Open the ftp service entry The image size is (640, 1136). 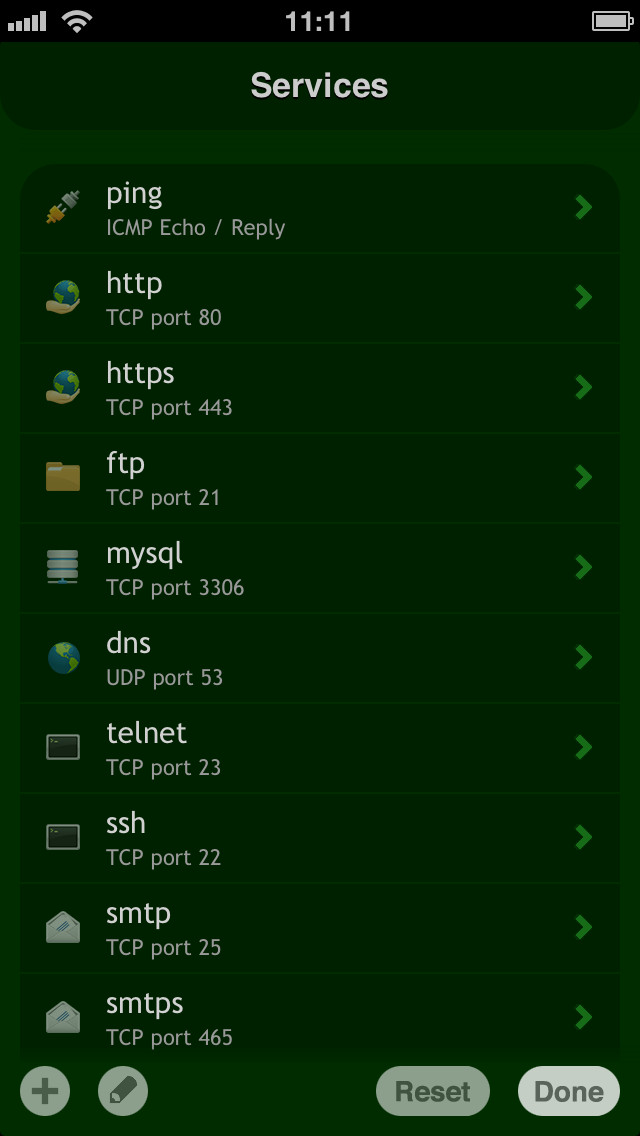[320, 478]
